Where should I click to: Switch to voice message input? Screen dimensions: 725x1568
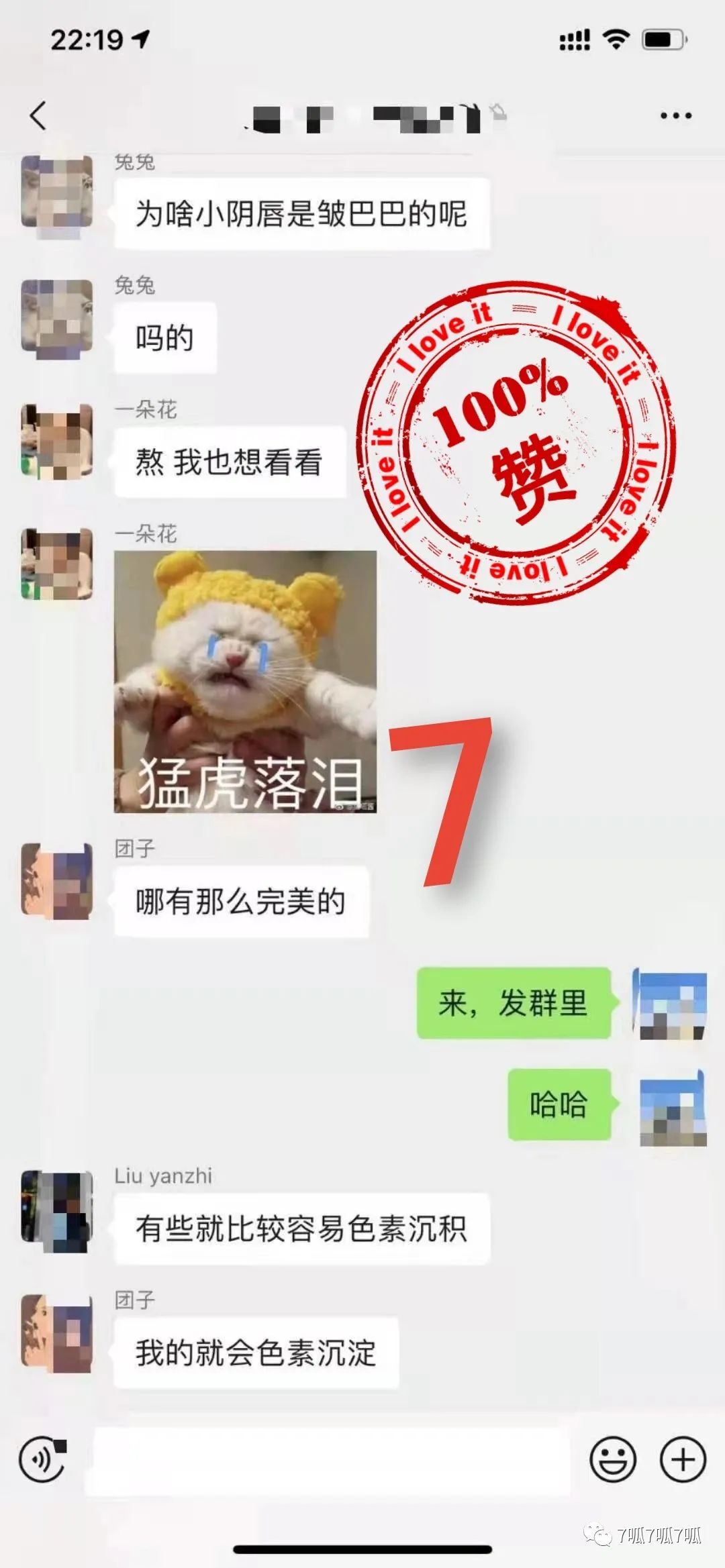[x=43, y=1459]
